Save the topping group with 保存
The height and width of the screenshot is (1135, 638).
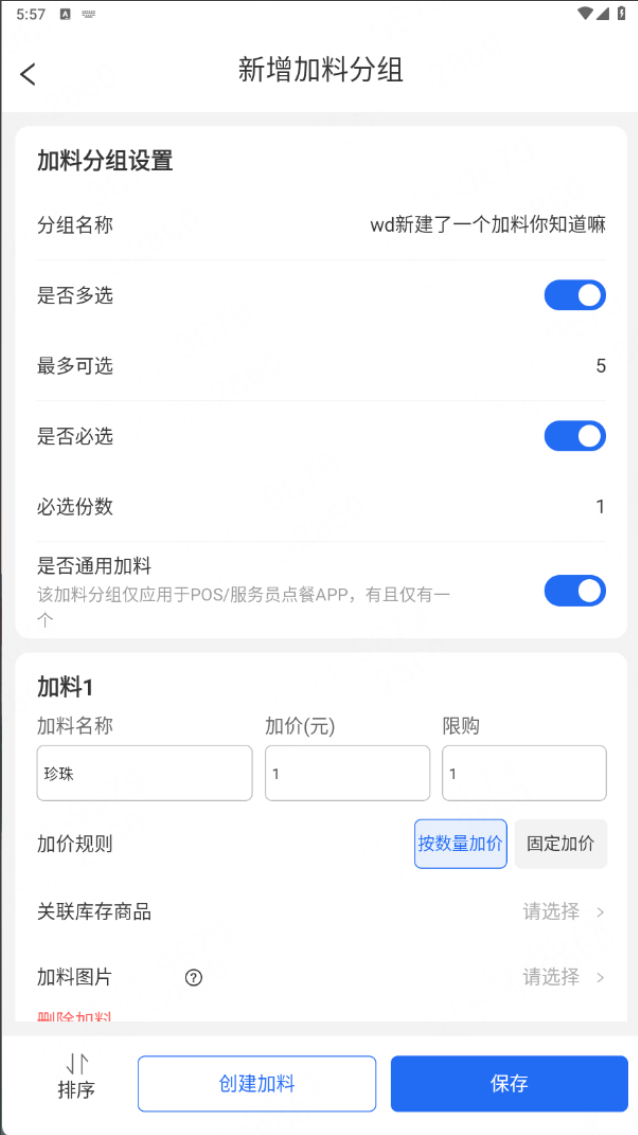[508, 1083]
